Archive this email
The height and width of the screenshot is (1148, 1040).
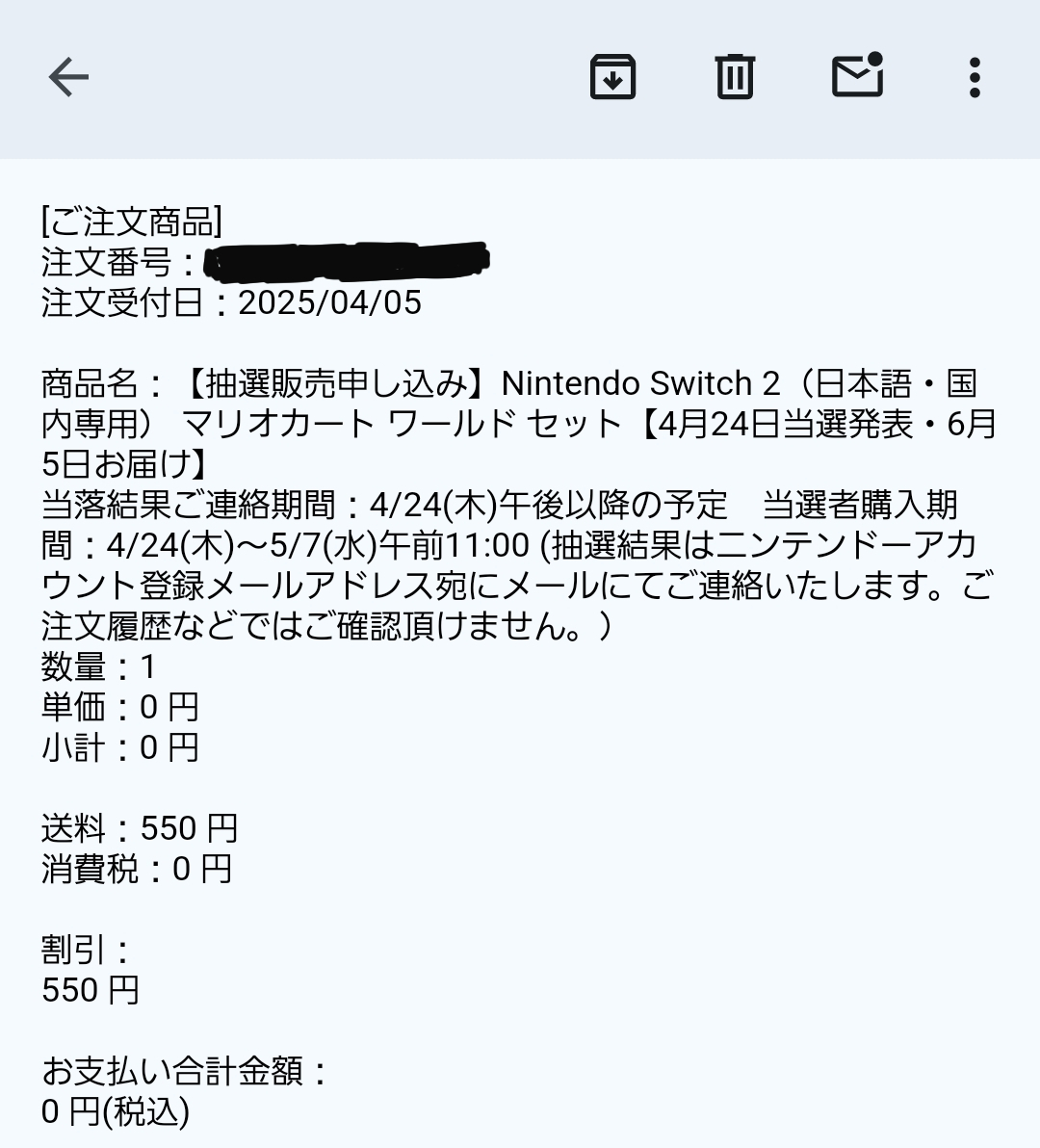612,77
